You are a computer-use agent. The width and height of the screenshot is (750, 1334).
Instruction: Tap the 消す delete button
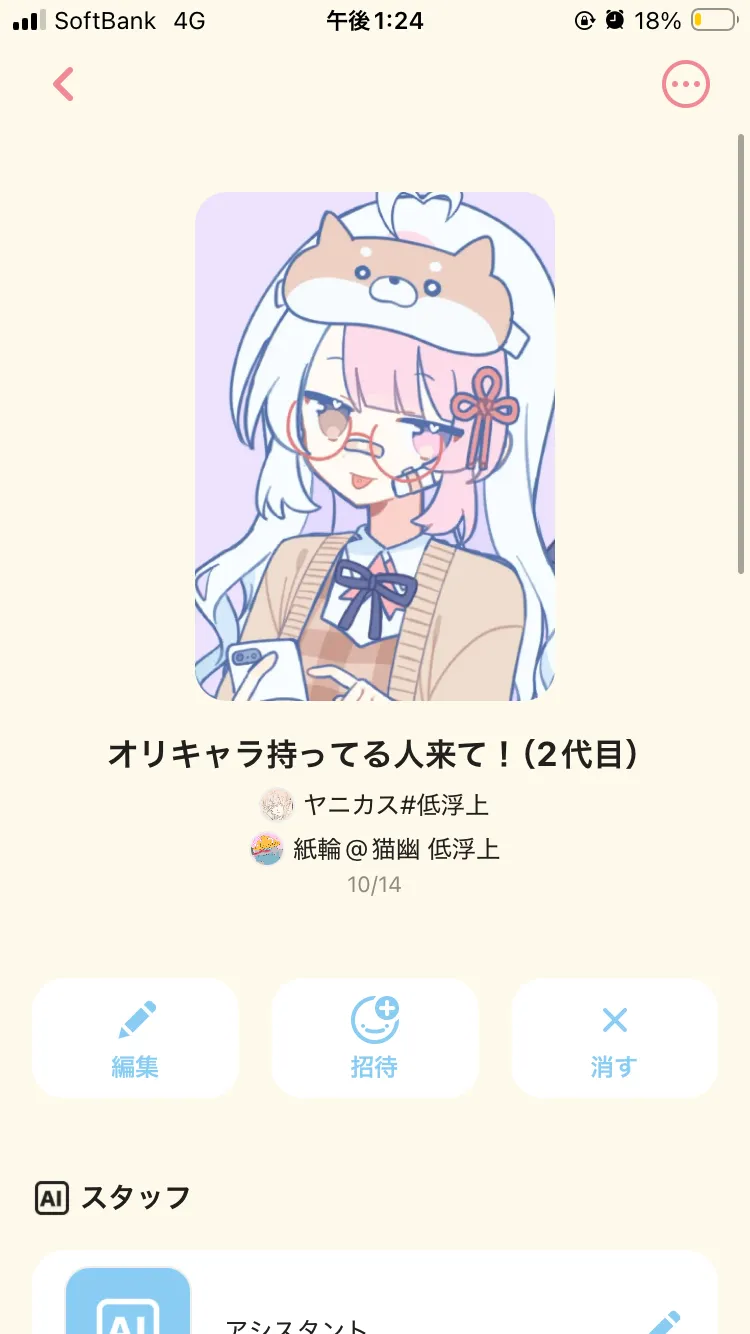[614, 1039]
